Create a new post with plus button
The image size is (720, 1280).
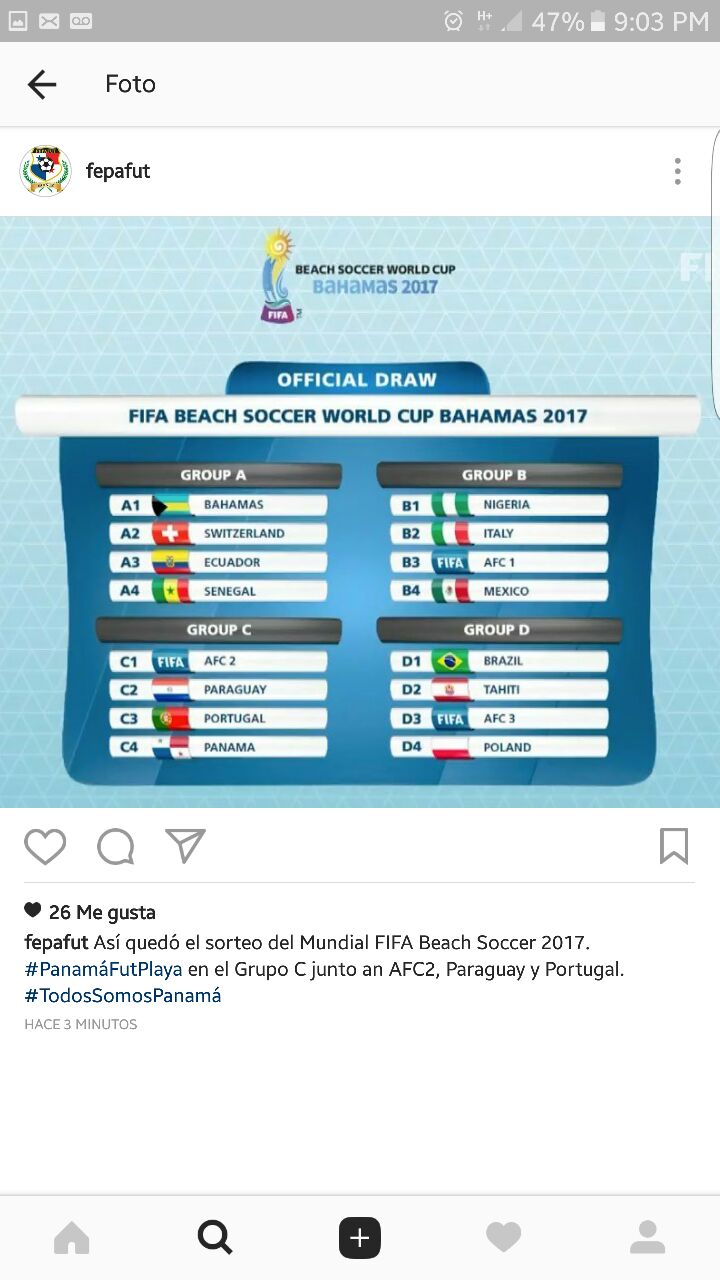click(360, 1238)
